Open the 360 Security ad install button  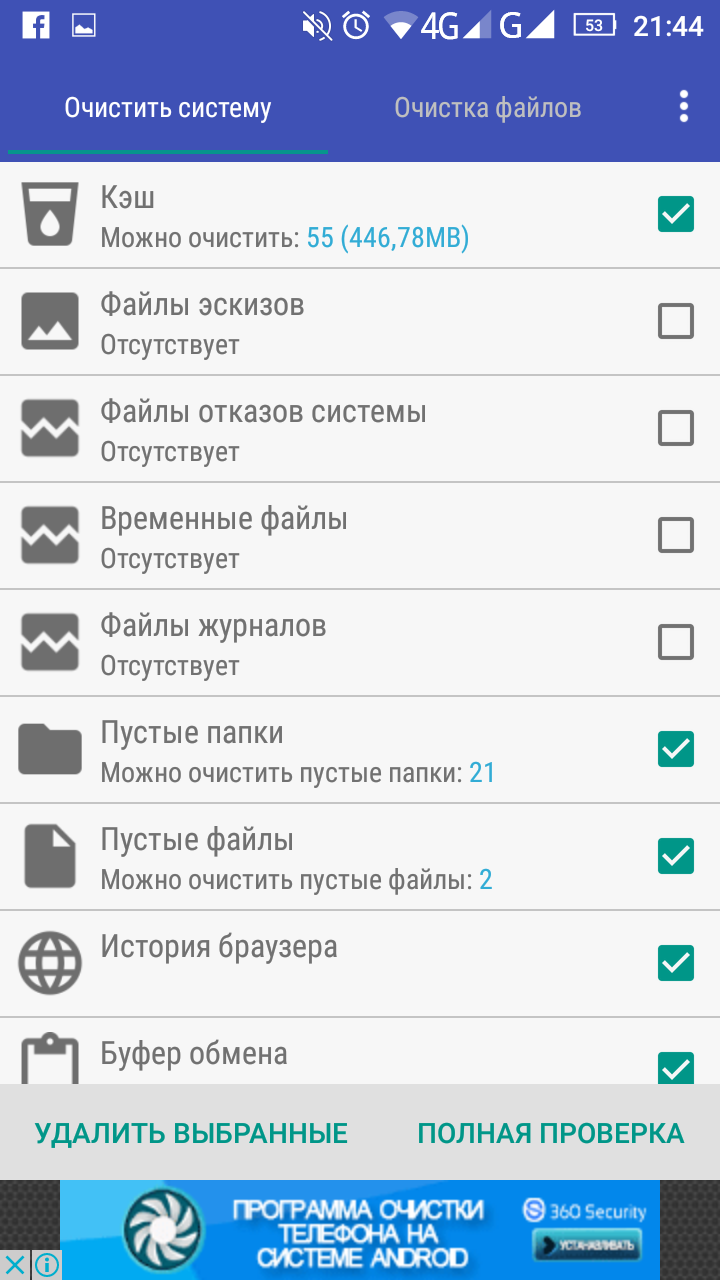[x=585, y=1245]
